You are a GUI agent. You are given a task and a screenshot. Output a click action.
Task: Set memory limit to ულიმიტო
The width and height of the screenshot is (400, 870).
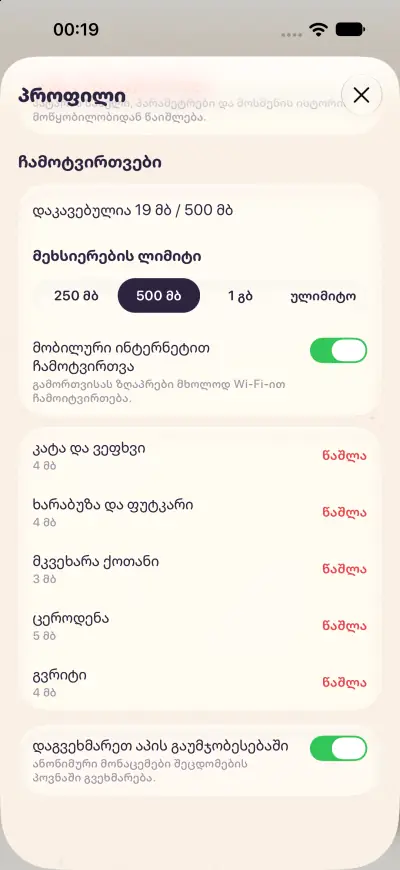323,296
